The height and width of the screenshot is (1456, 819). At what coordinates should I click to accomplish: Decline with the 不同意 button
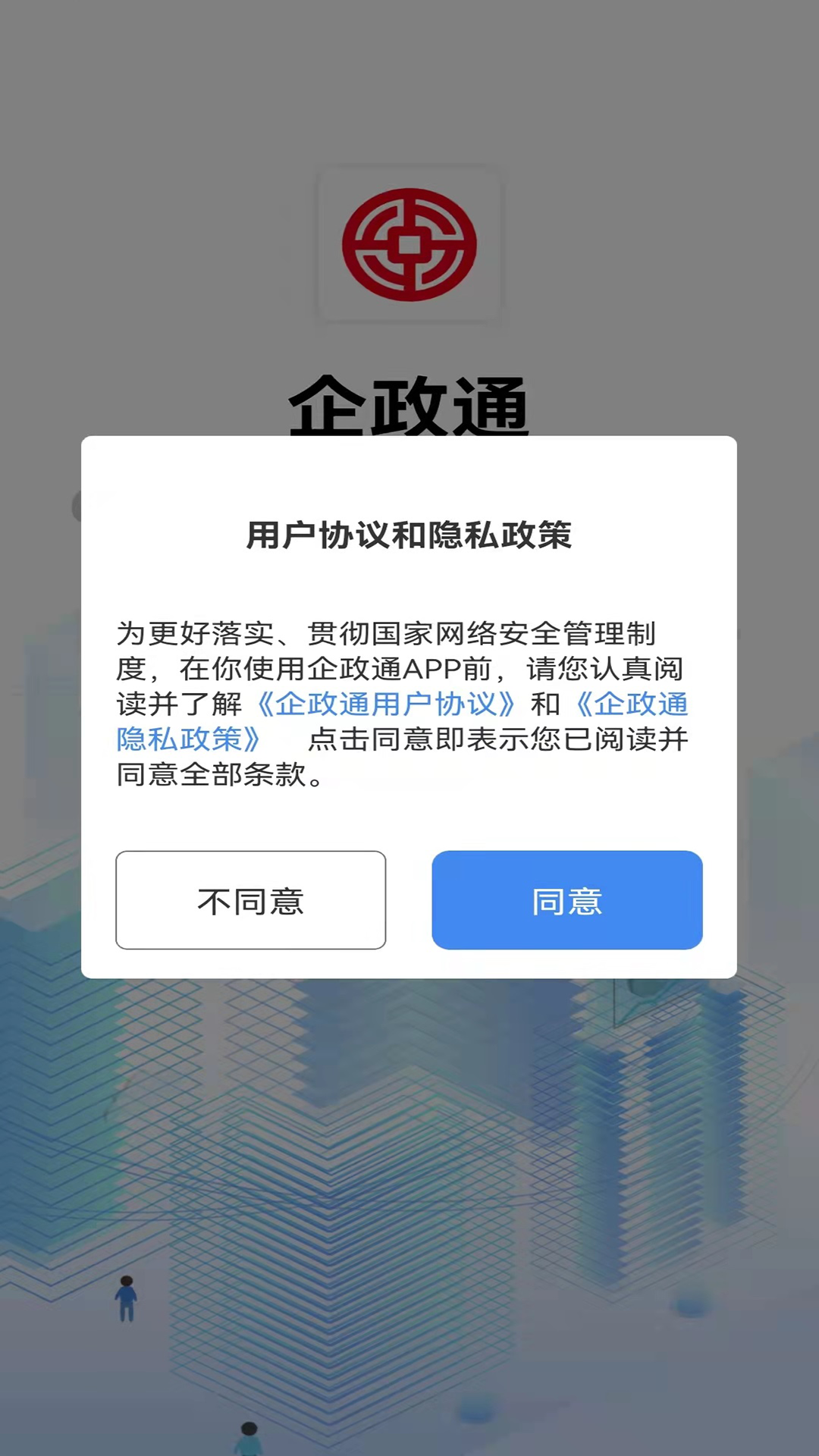[250, 900]
